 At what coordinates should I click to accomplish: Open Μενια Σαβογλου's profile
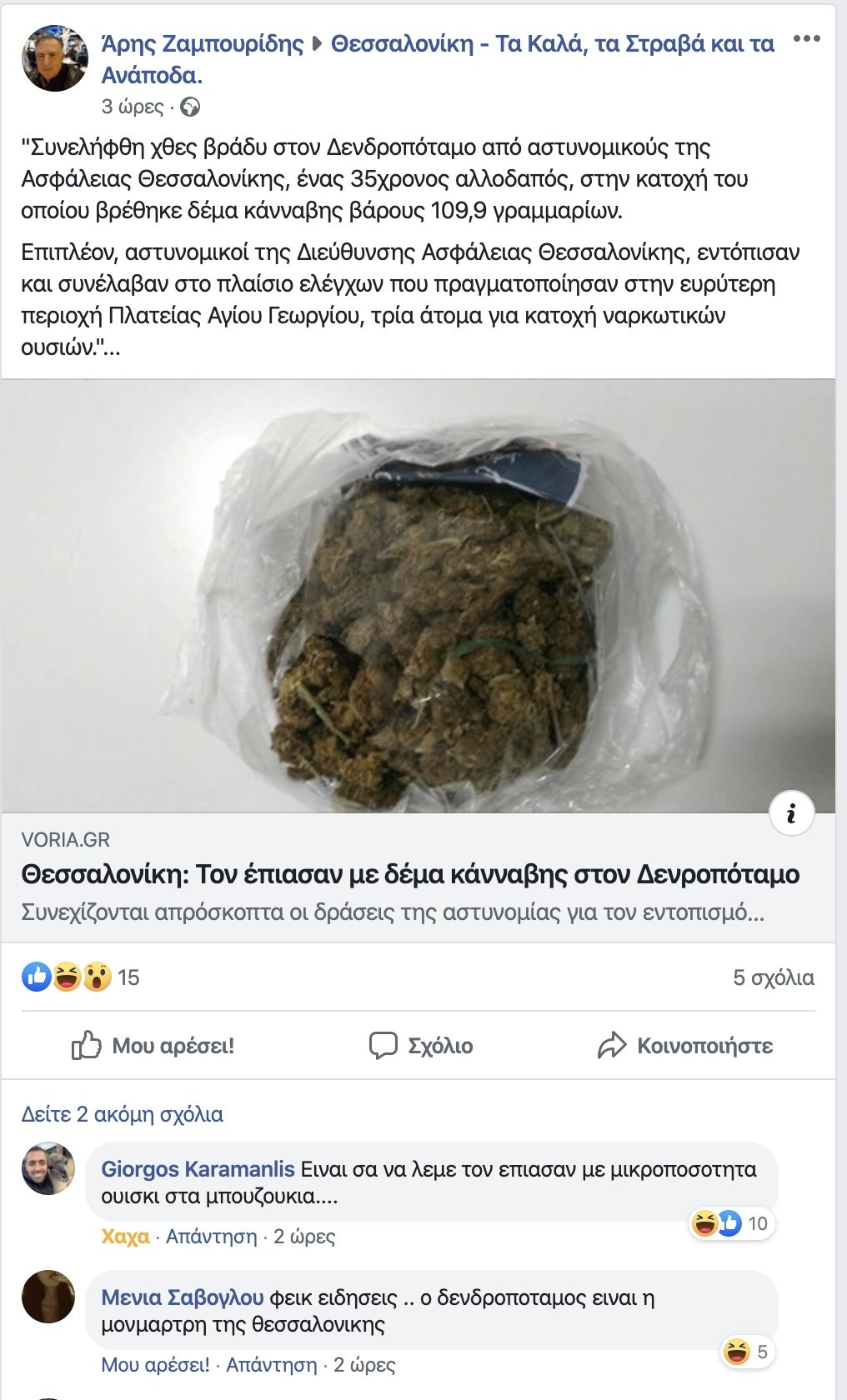pyautogui.click(x=182, y=1297)
